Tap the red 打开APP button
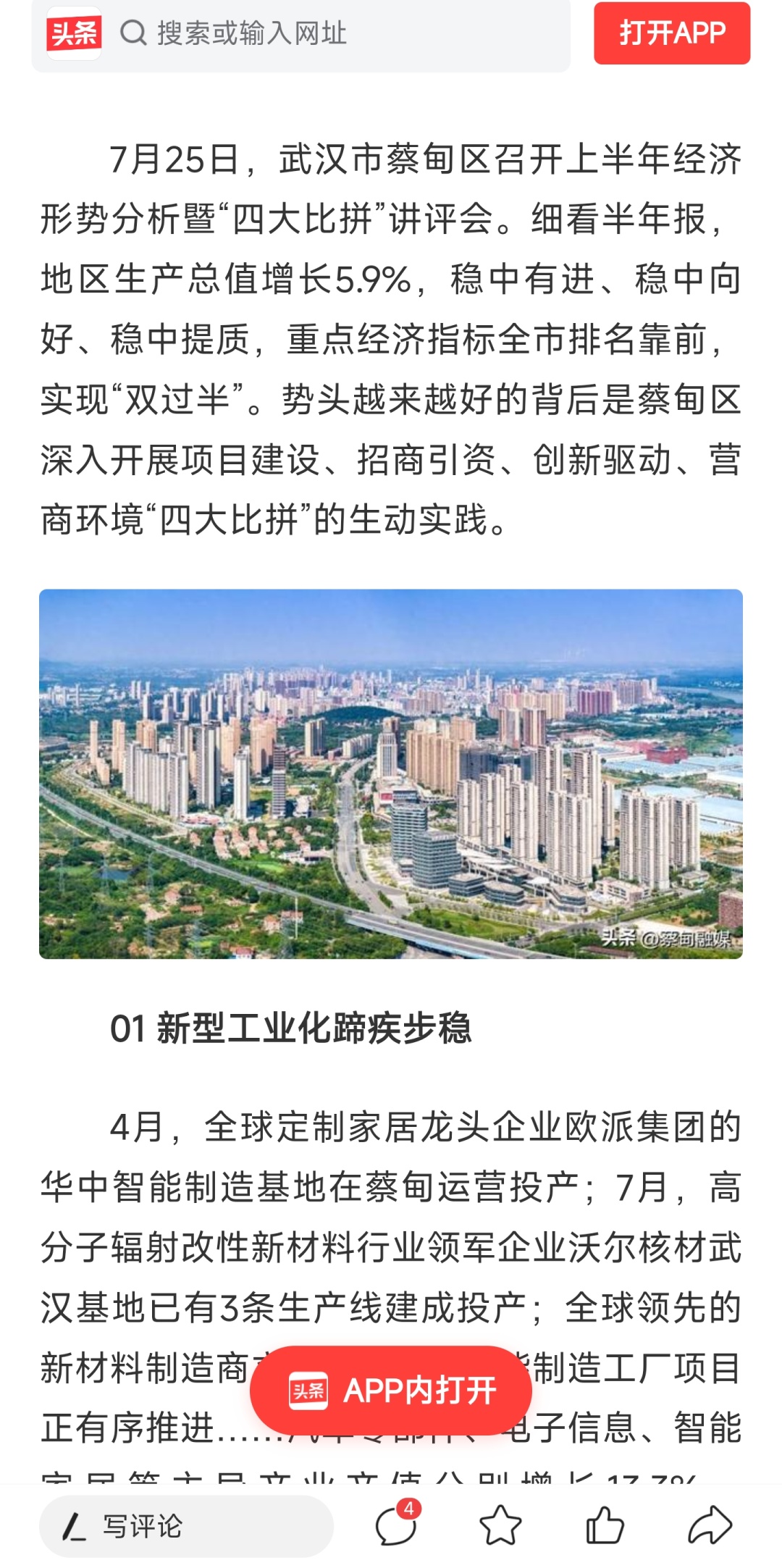 [672, 33]
